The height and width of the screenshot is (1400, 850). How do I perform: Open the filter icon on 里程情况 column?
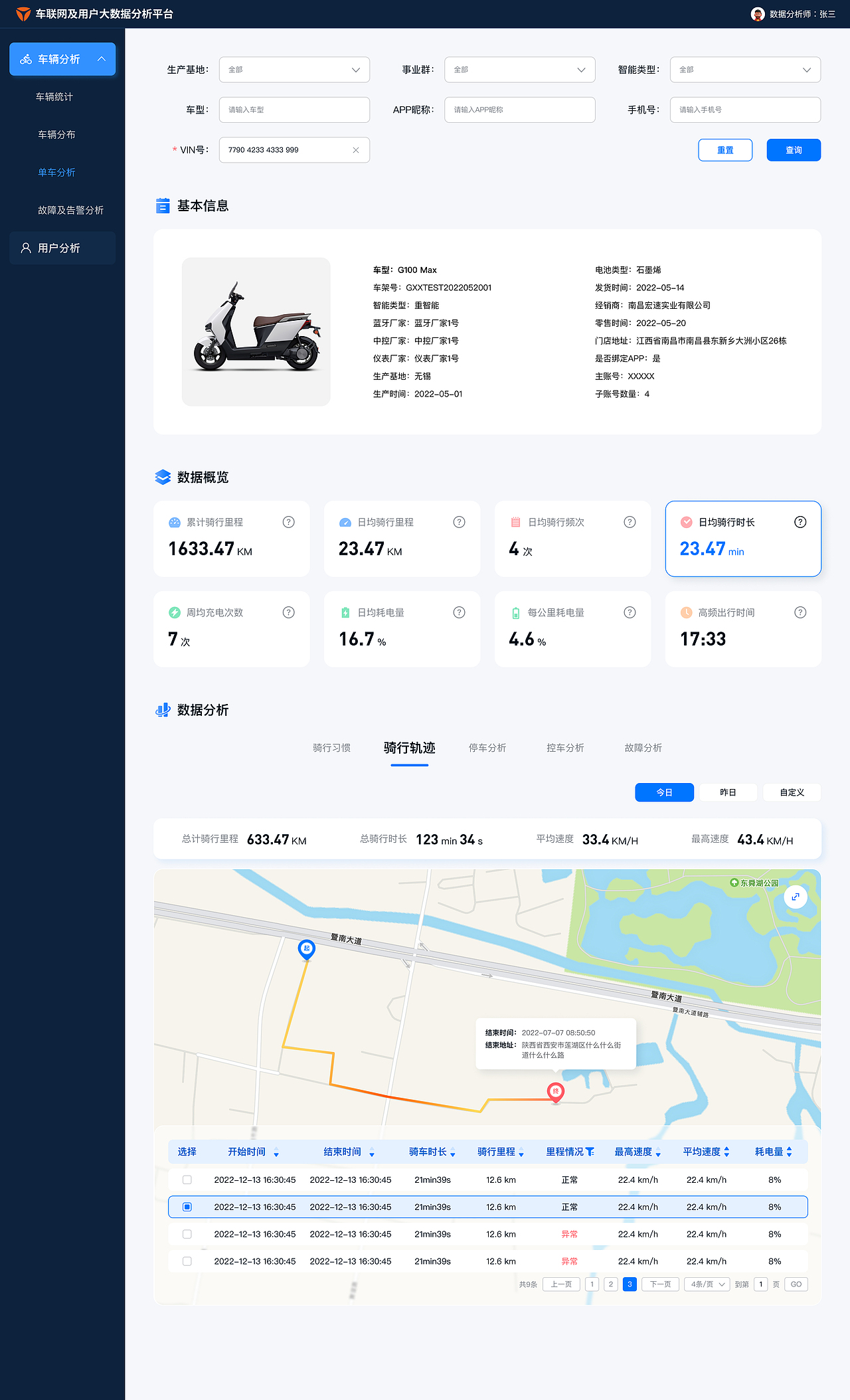click(x=590, y=1152)
